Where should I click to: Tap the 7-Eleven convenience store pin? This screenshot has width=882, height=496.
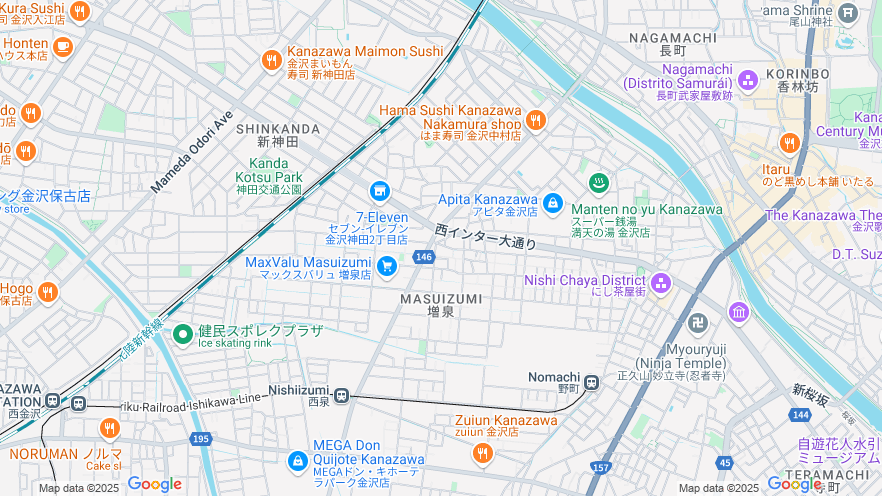coord(379,191)
